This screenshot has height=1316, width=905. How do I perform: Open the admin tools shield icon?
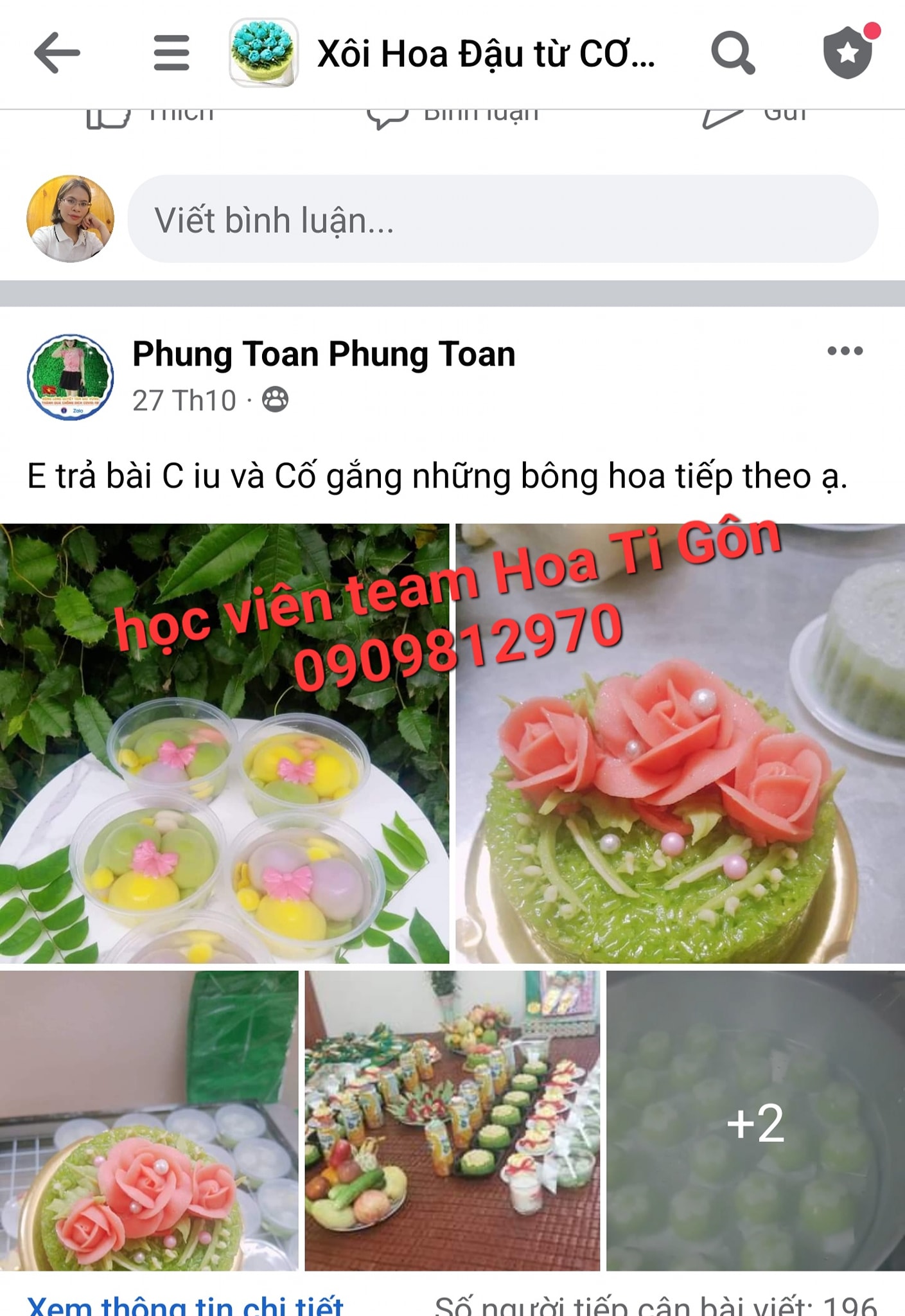tap(848, 53)
